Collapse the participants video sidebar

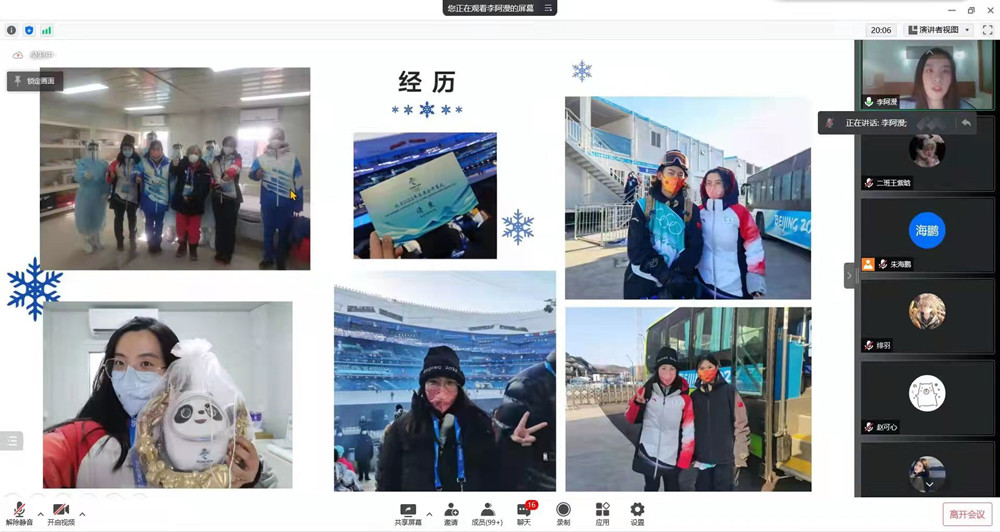coord(849,275)
